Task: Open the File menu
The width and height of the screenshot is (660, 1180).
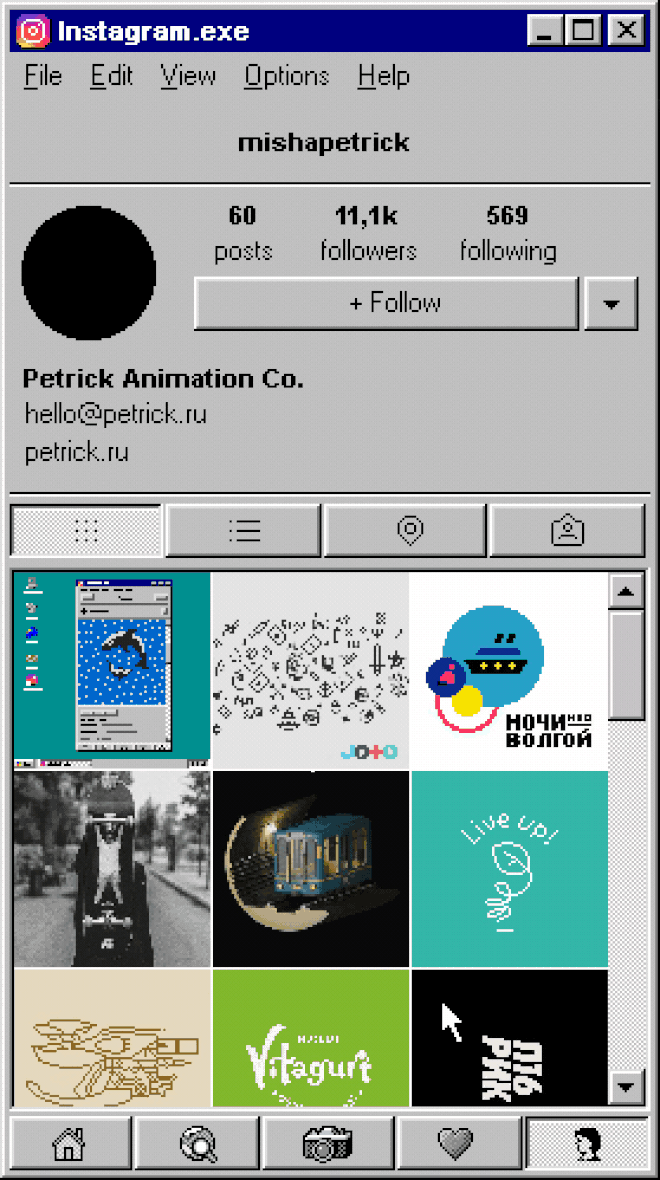Action: tap(42, 77)
